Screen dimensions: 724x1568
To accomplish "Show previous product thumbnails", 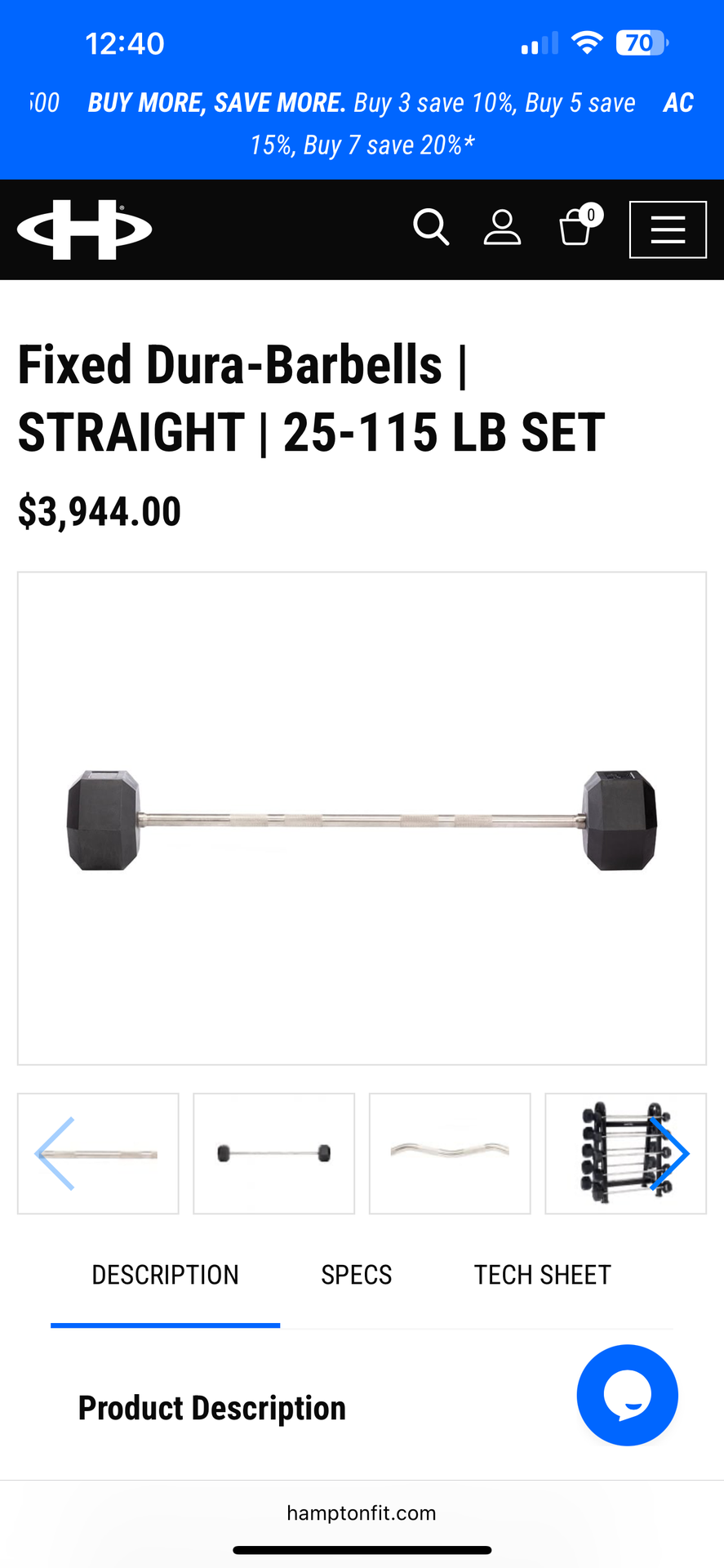I will pyautogui.click(x=55, y=1153).
